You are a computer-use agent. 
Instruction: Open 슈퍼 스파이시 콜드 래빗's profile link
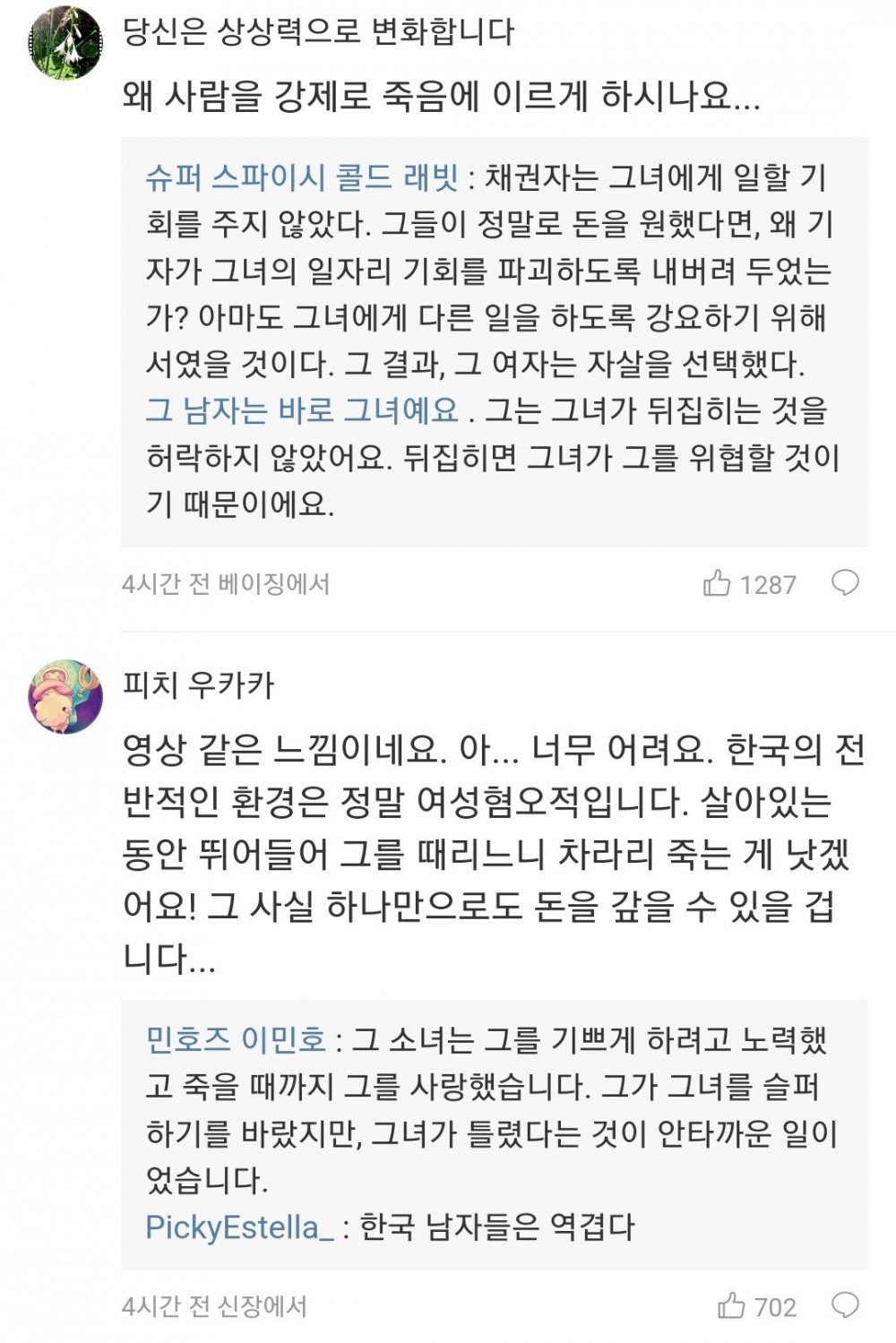pos(302,177)
